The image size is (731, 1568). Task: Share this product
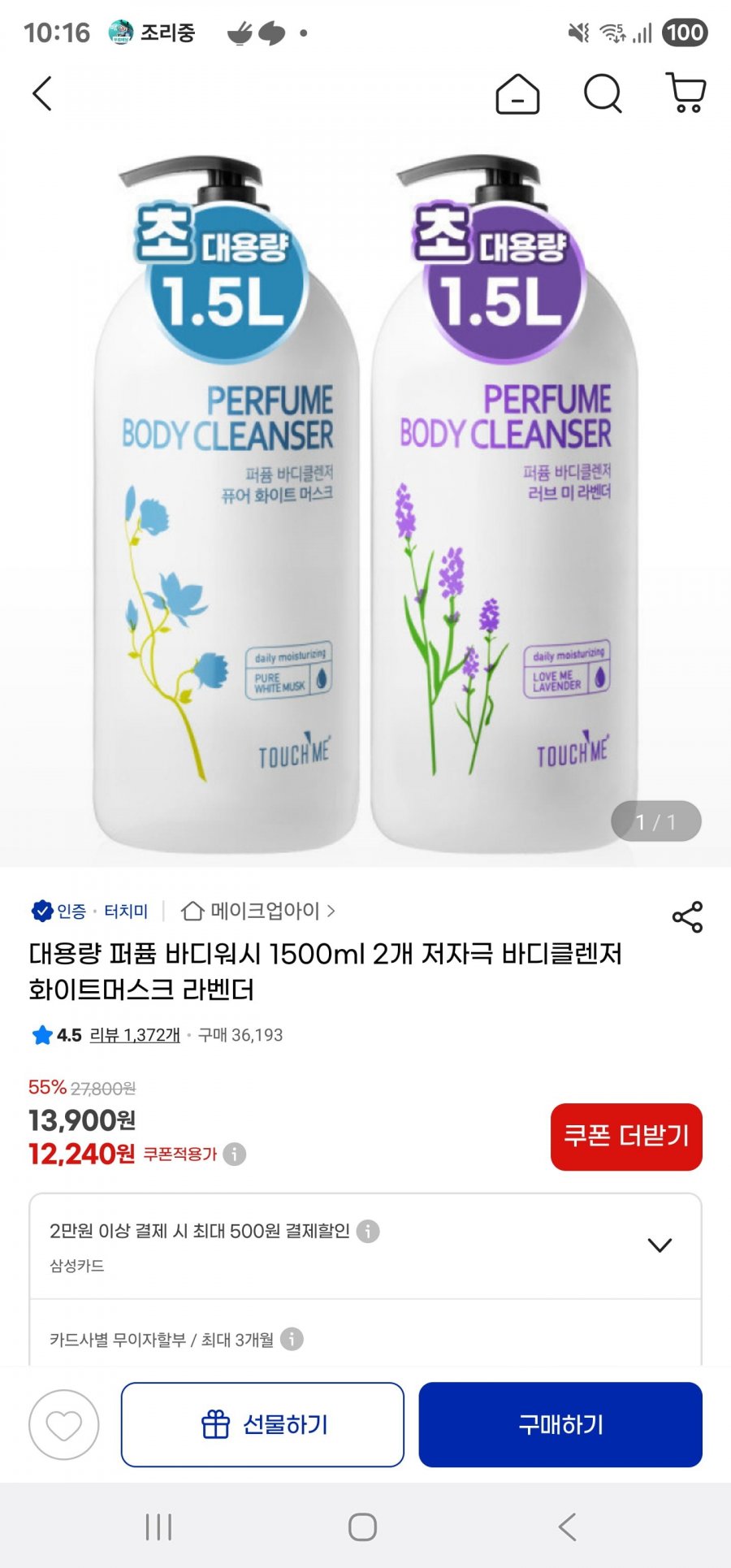click(687, 916)
